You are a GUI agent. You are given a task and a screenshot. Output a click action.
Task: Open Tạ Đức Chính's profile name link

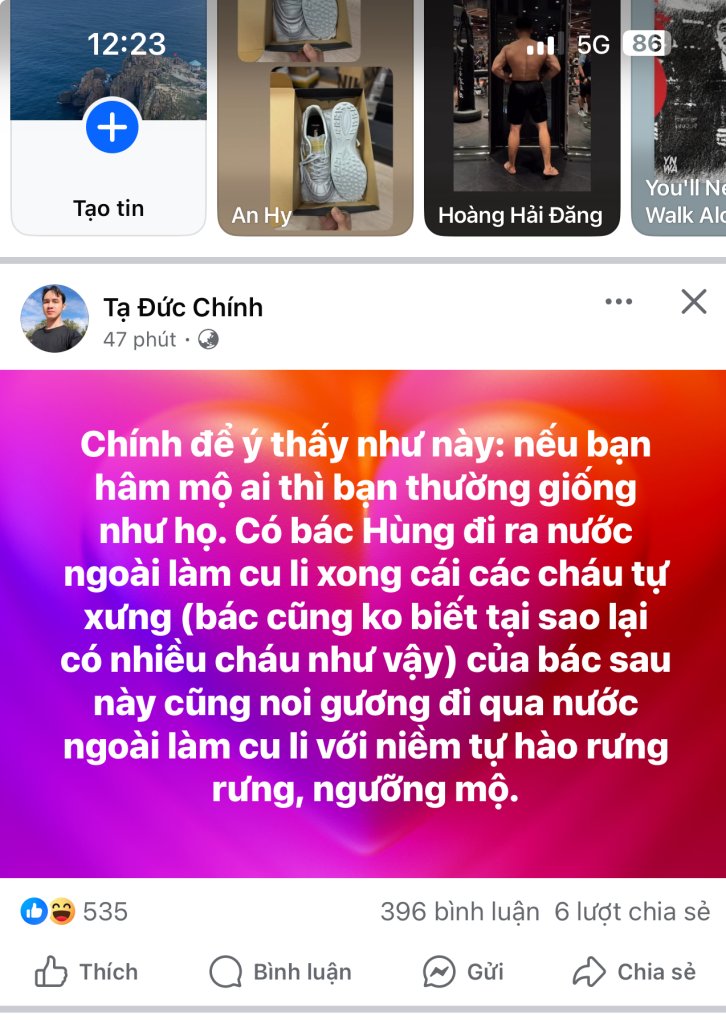183,307
